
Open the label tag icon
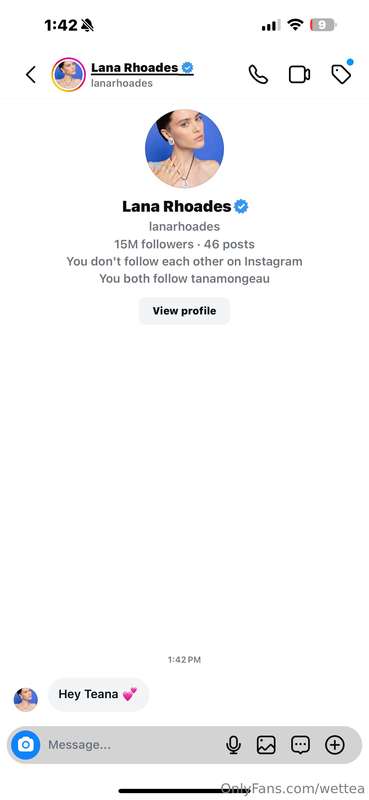[341, 74]
